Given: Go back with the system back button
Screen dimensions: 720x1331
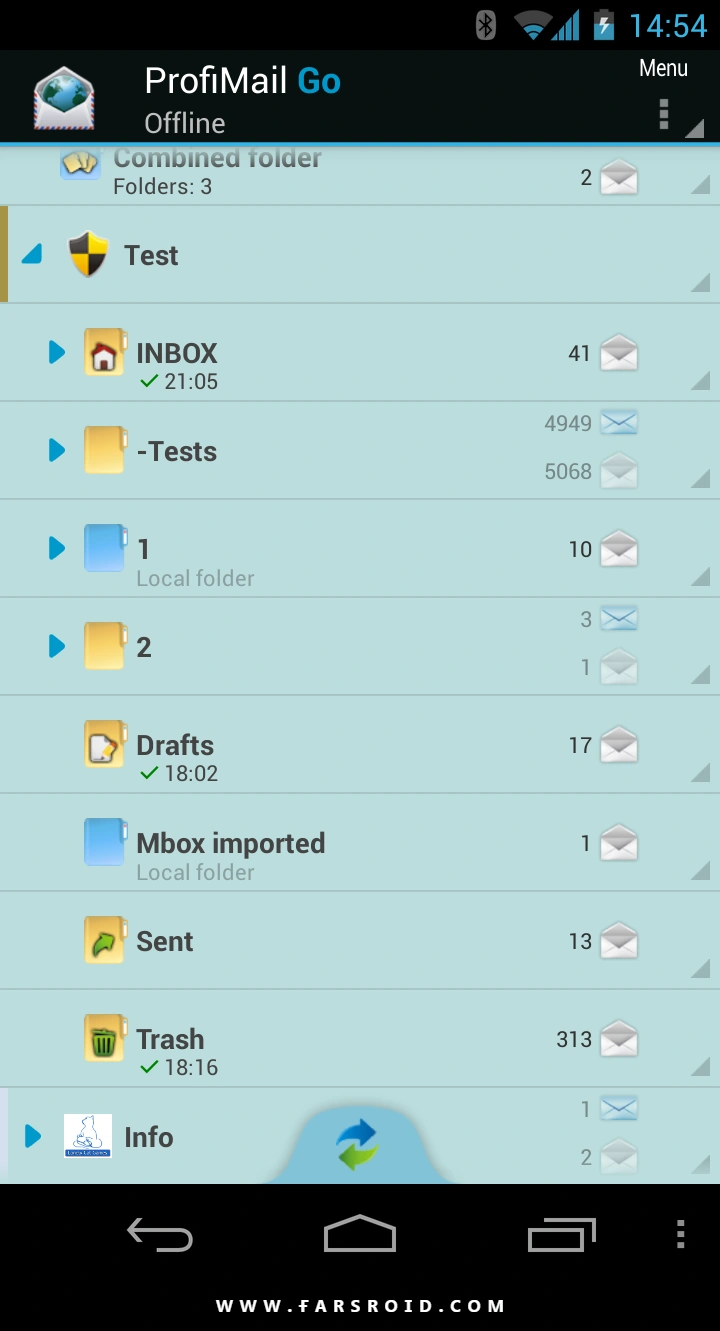Looking at the screenshot, I should [160, 1235].
